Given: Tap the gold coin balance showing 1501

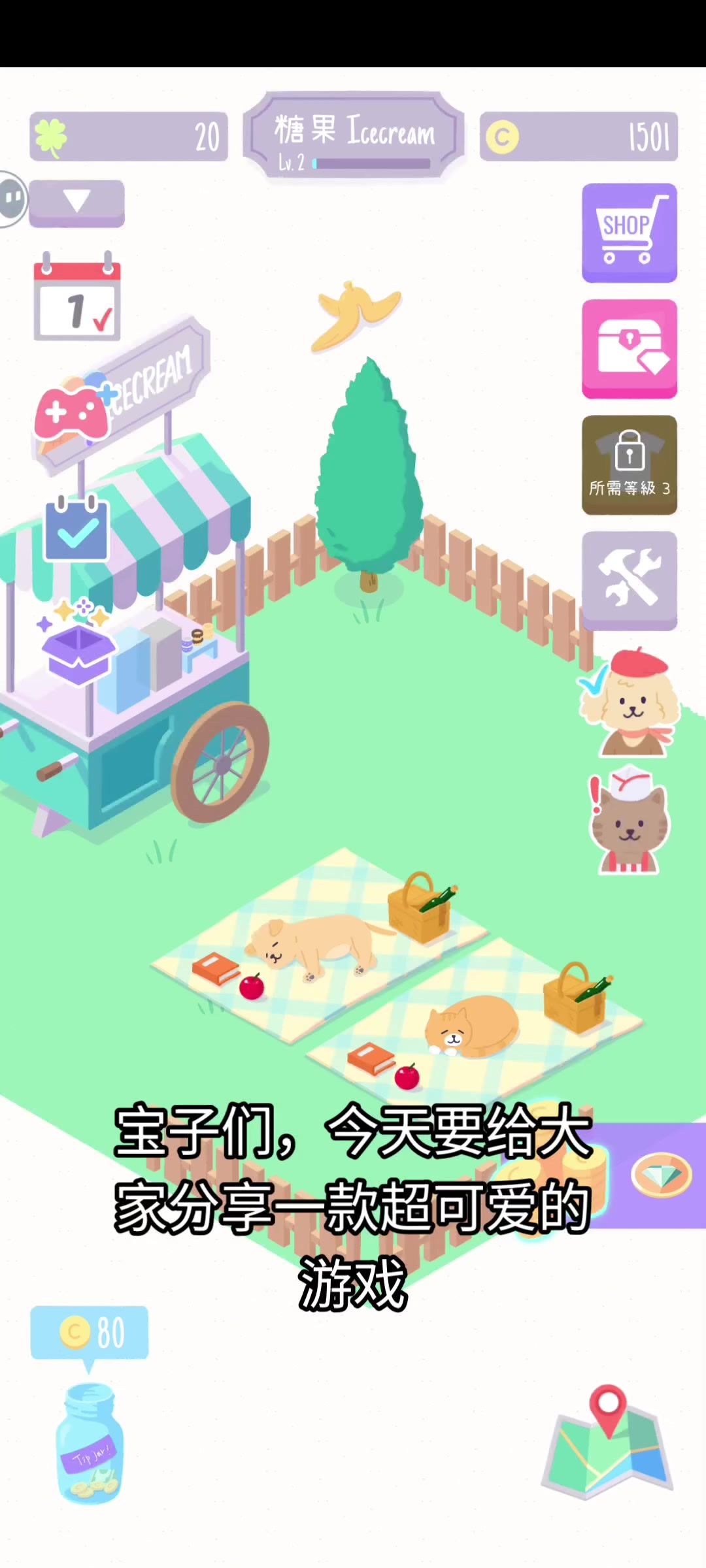Looking at the screenshot, I should coord(579,137).
